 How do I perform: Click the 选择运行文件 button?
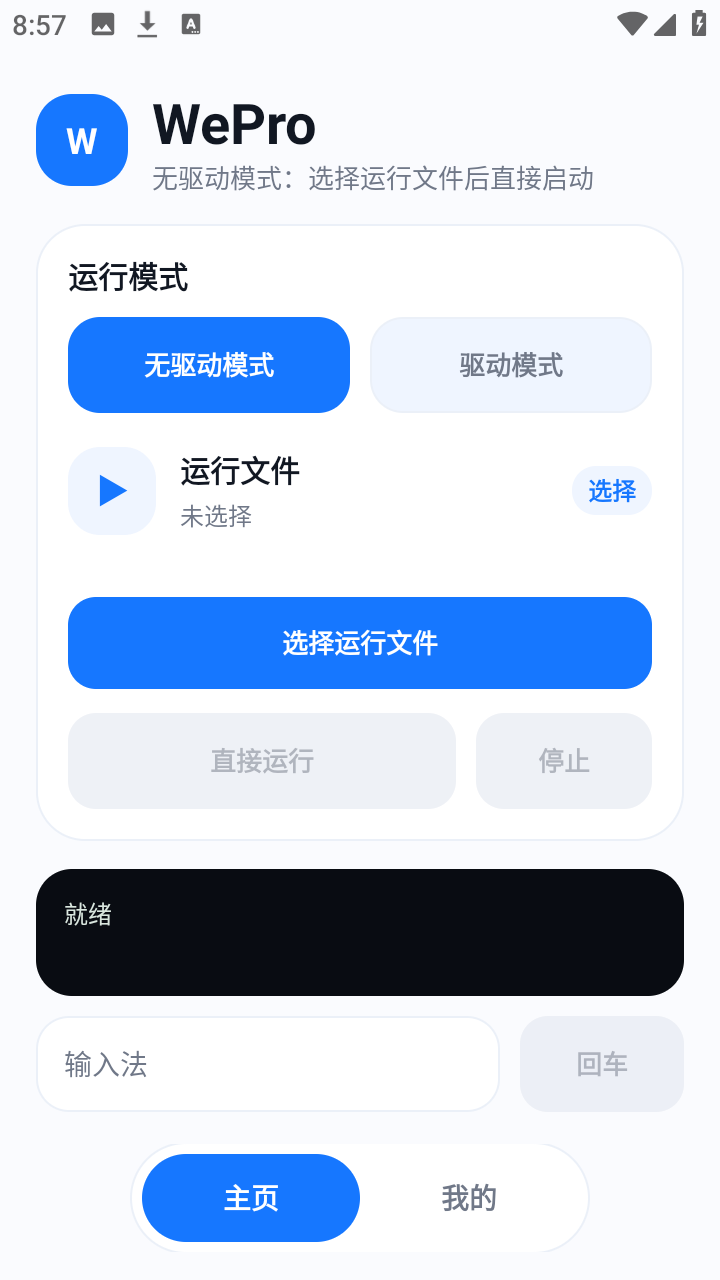(359, 643)
